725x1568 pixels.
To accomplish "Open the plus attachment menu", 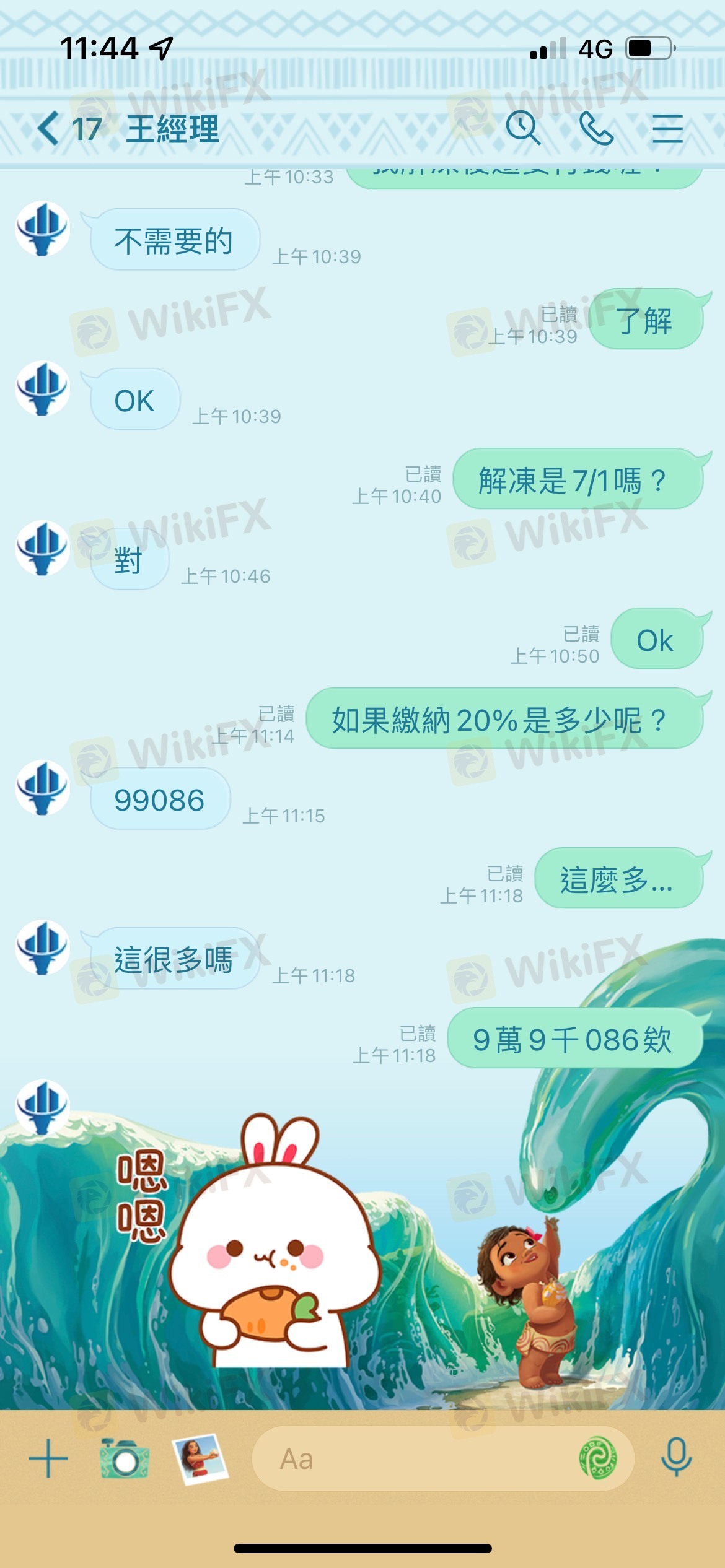I will tap(48, 1459).
